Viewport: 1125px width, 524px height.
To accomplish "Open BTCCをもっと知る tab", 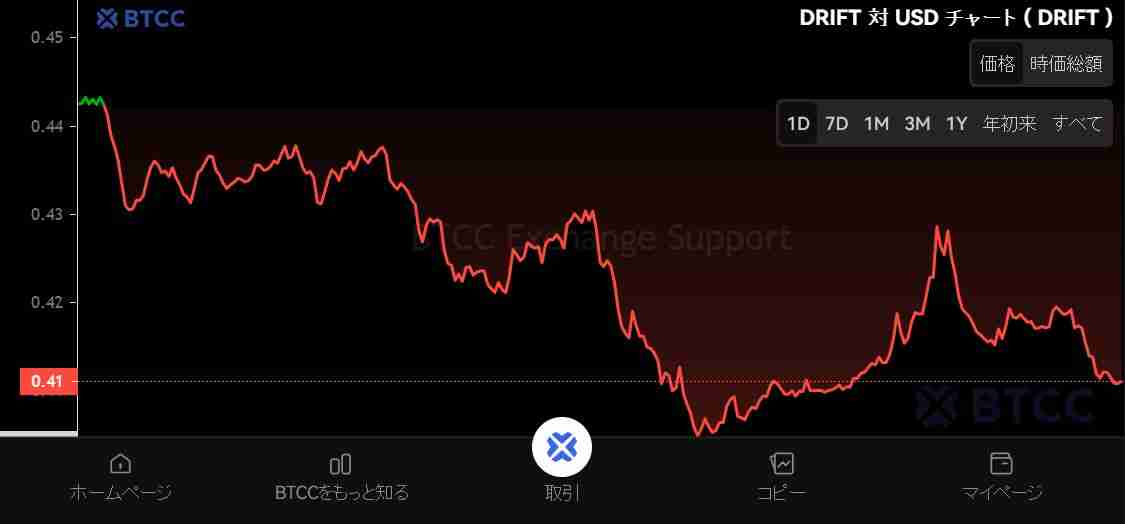I will (x=341, y=476).
